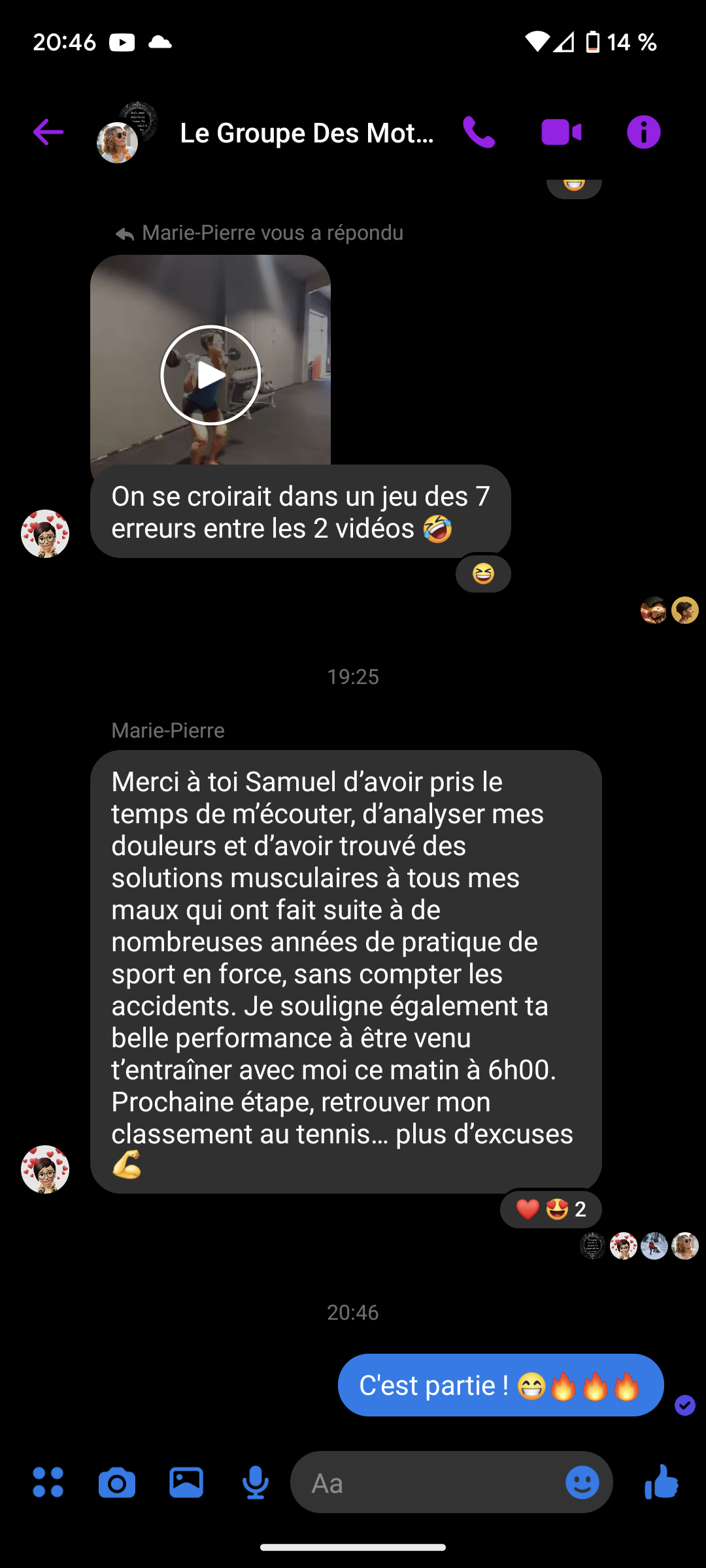The image size is (706, 1568).
Task: View heart reactions on Marie-Pierre's long message
Action: click(550, 1209)
